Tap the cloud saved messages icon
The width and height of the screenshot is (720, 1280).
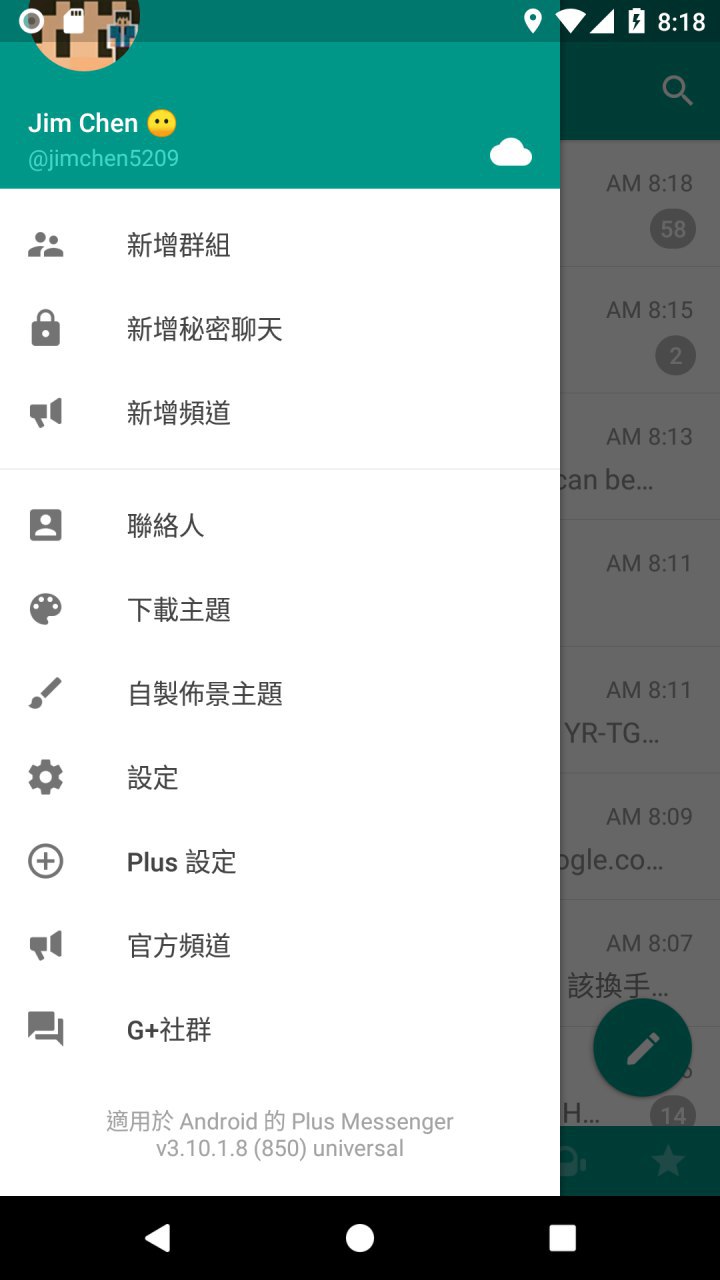510,153
